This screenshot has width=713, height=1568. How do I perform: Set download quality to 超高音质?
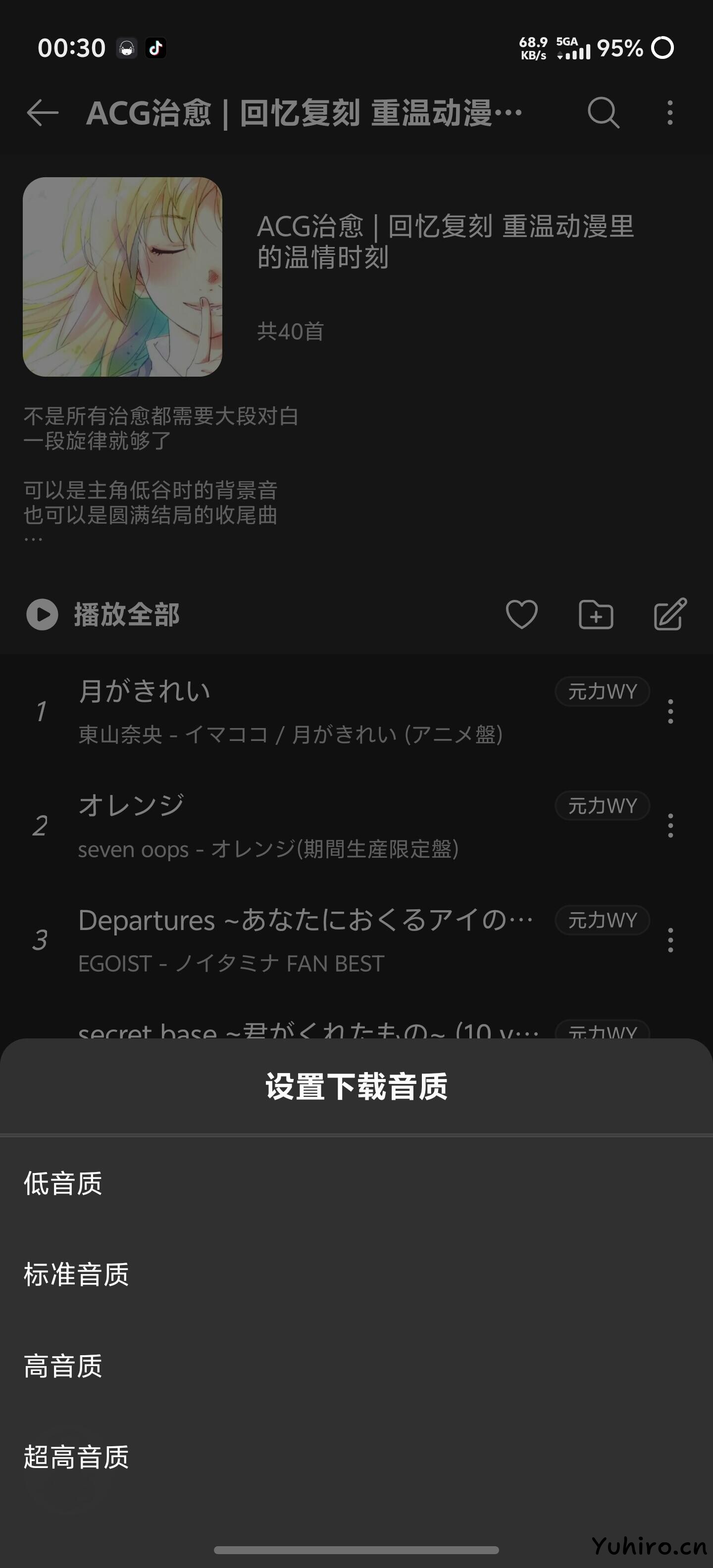[77, 1457]
